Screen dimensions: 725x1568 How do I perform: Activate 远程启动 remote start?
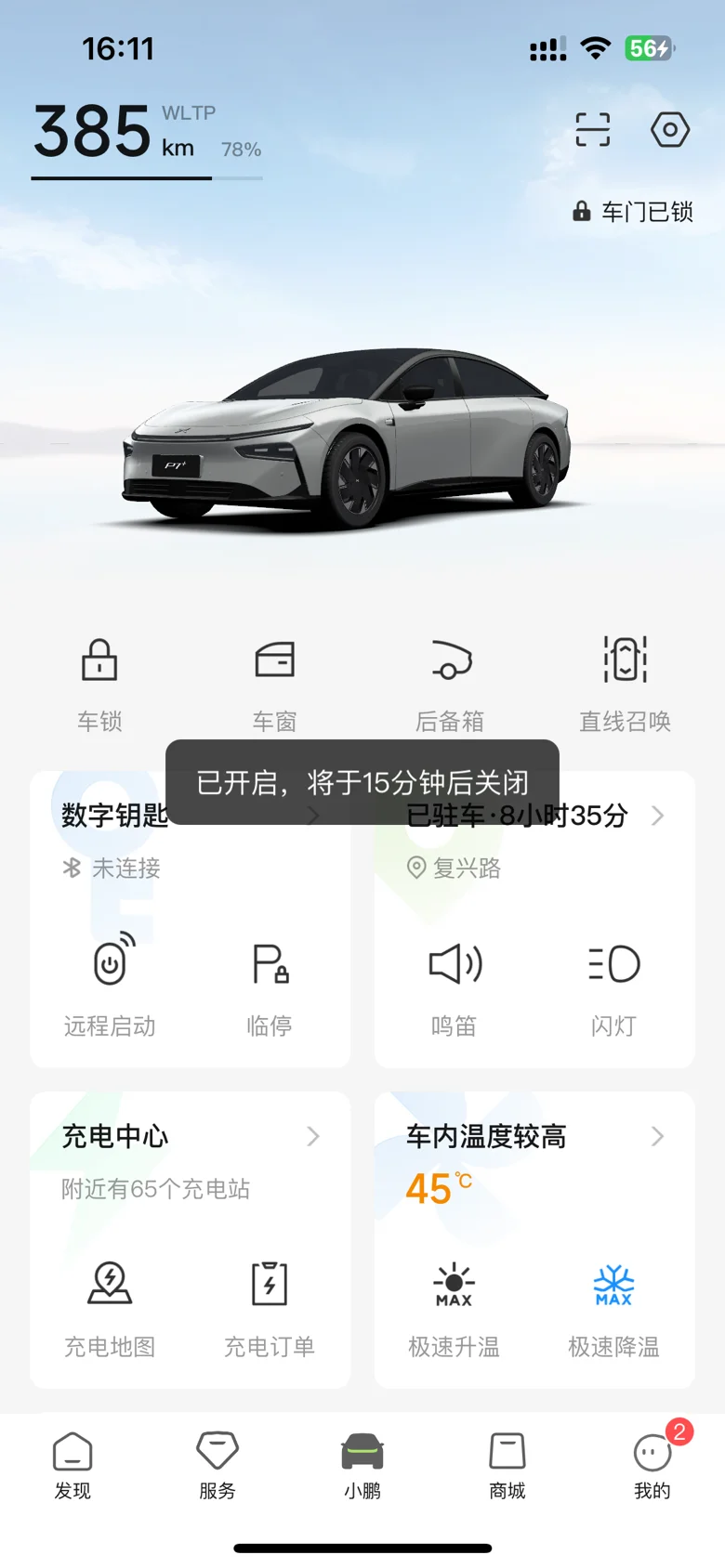110,989
